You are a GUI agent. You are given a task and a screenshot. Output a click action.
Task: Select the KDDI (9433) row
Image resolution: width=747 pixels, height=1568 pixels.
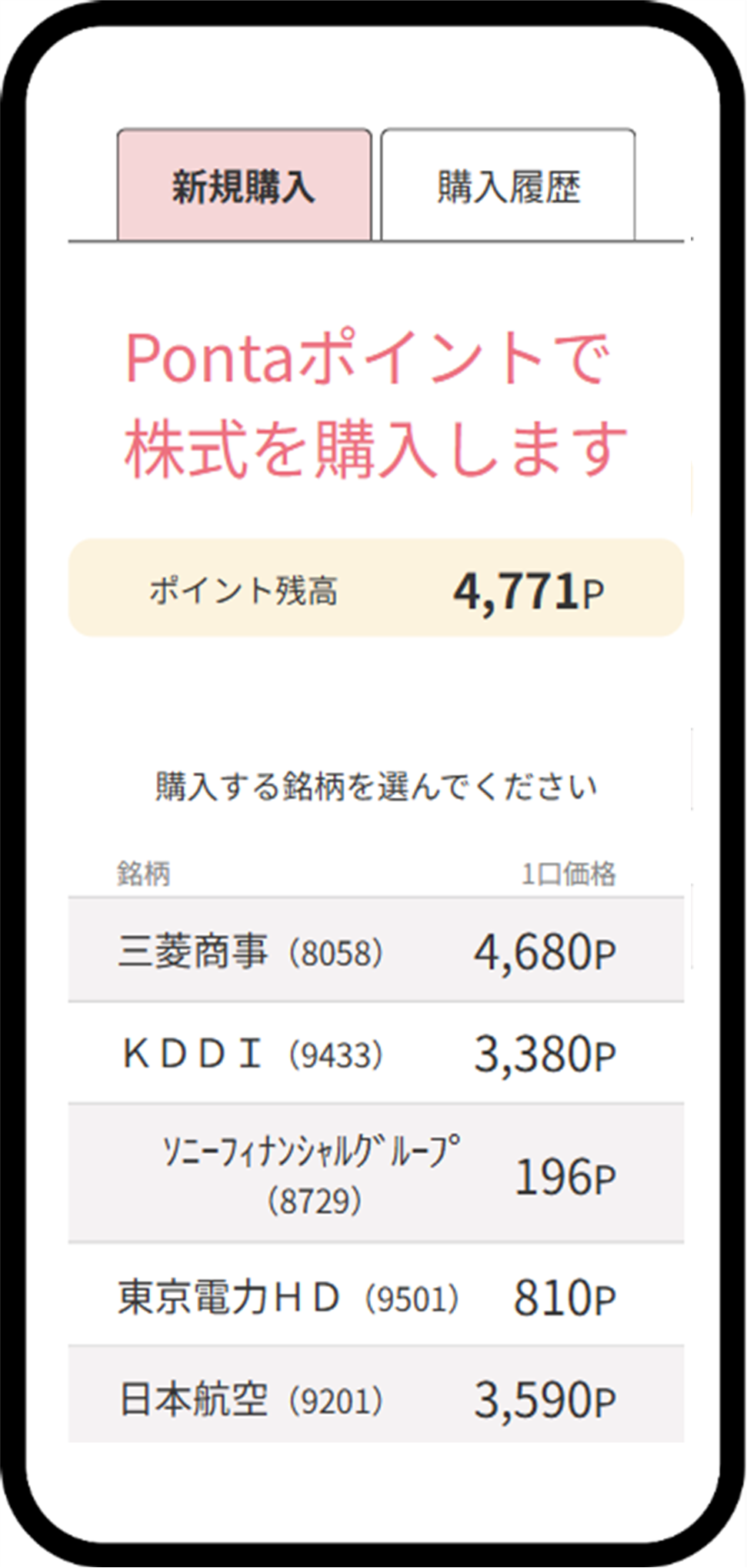(x=375, y=1053)
